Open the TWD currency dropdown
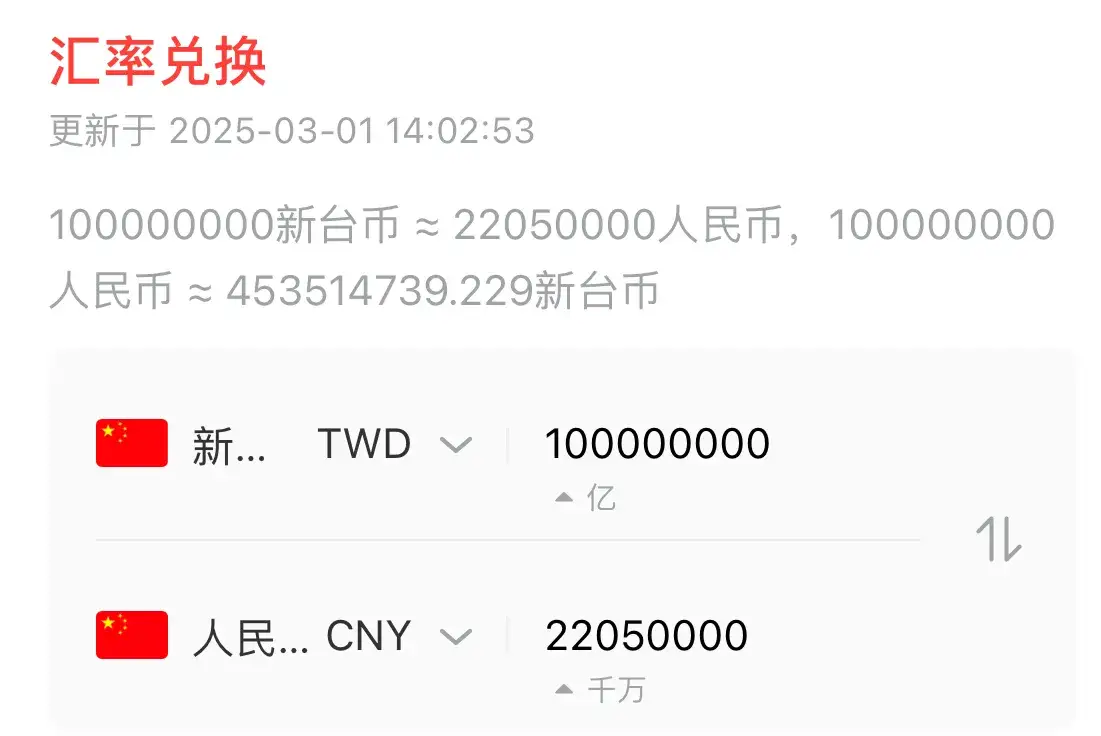 coord(455,445)
